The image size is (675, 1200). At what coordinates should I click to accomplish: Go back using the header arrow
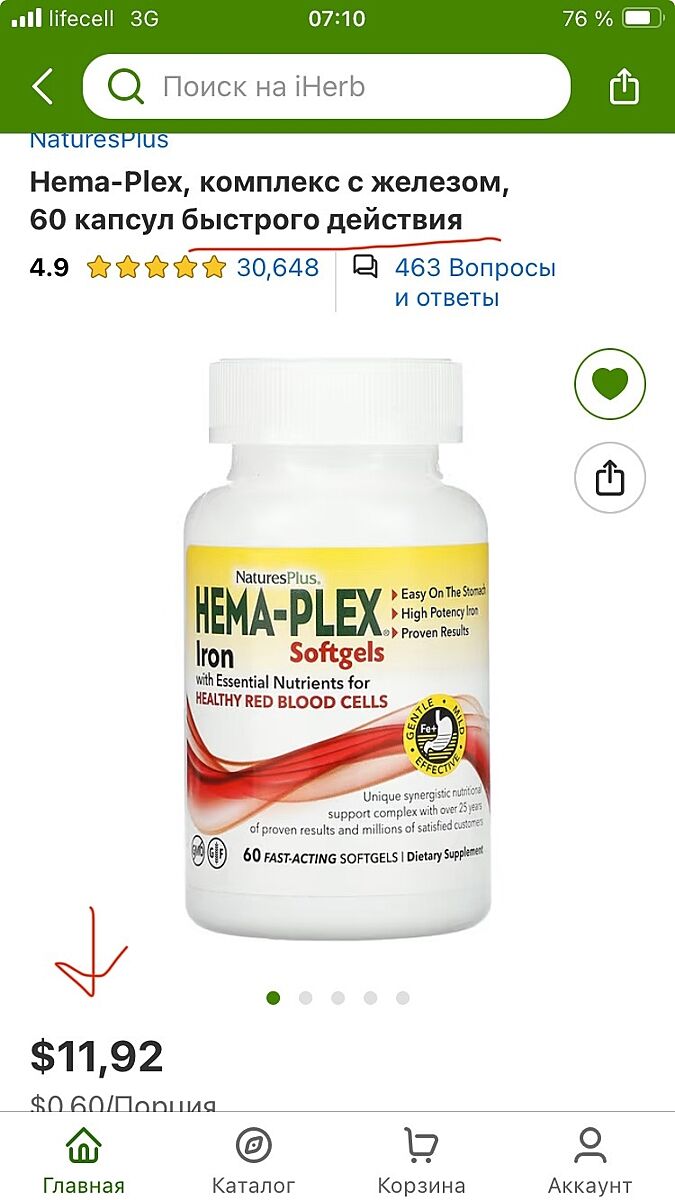42,87
